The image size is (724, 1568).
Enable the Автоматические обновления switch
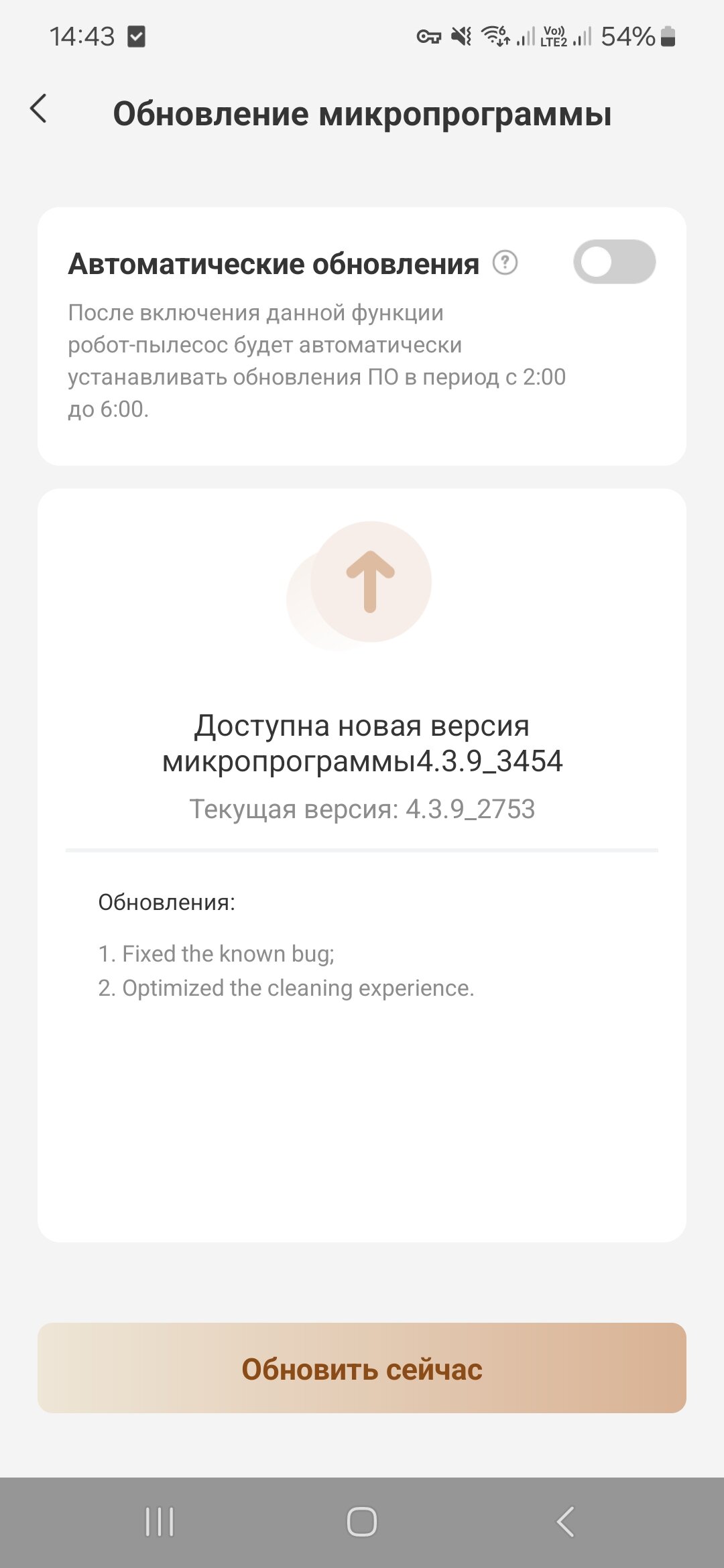pyautogui.click(x=613, y=262)
